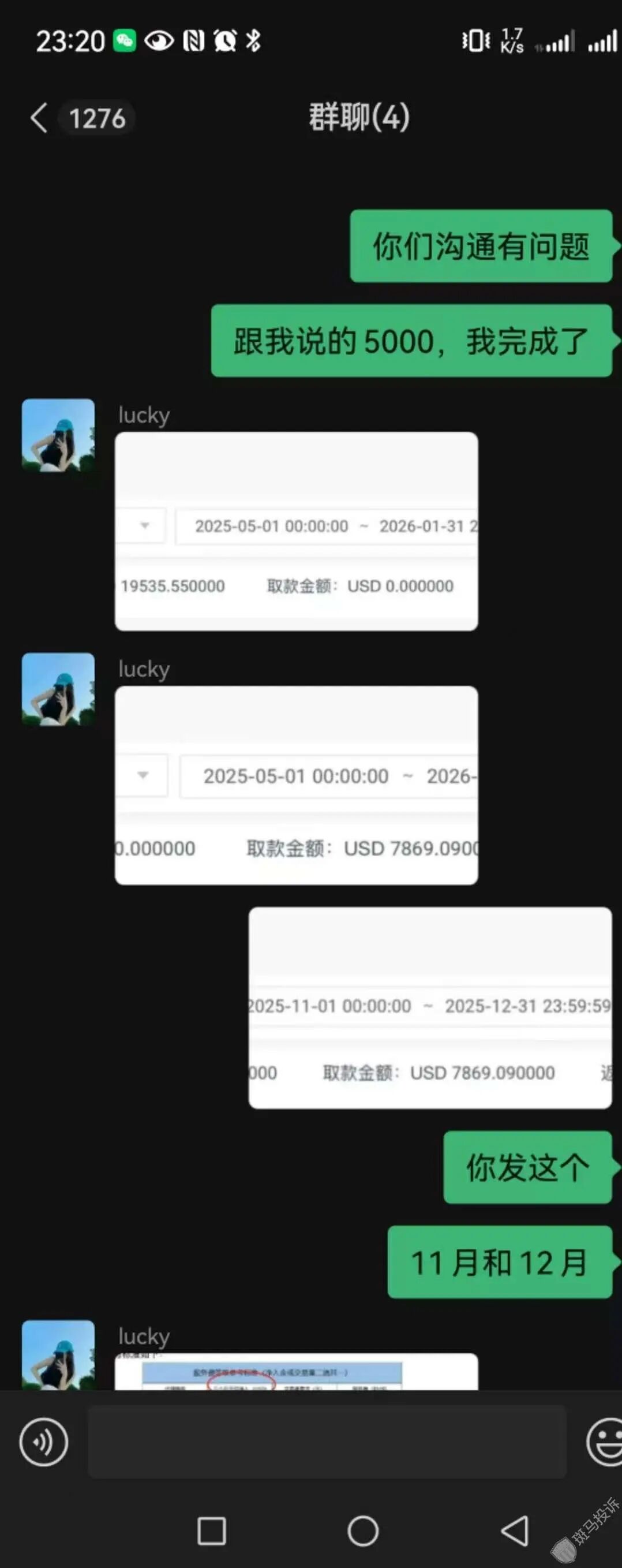Tap the eye comfort status bar icon
Image resolution: width=622 pixels, height=1568 pixels.
(x=159, y=40)
